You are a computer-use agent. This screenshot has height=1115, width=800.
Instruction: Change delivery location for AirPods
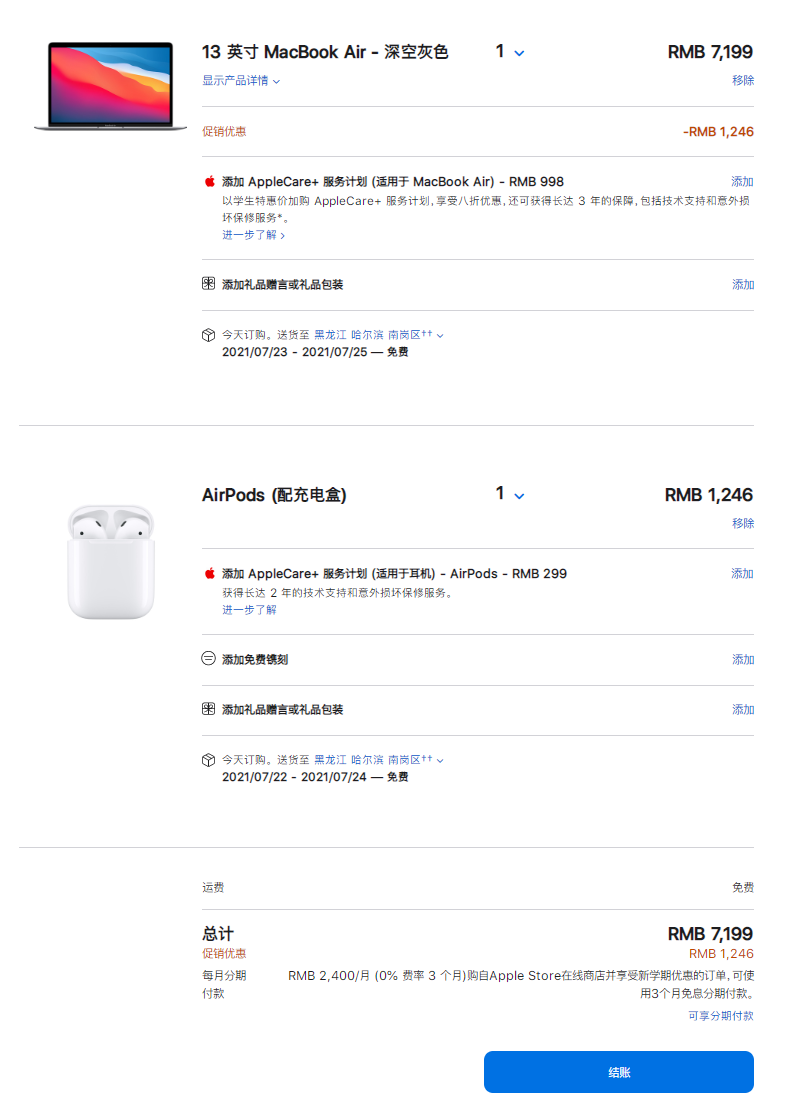click(378, 760)
